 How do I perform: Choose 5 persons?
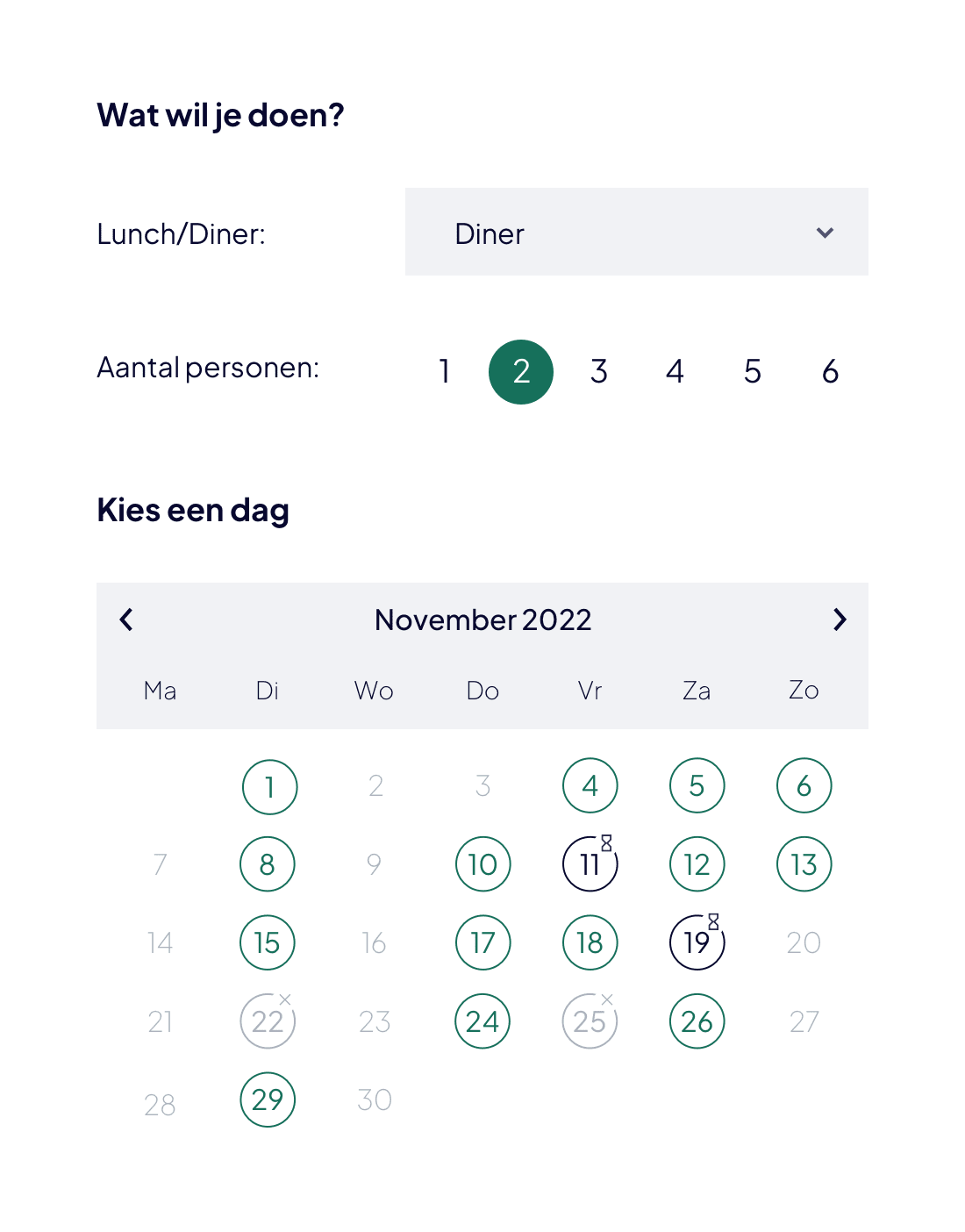(x=752, y=371)
